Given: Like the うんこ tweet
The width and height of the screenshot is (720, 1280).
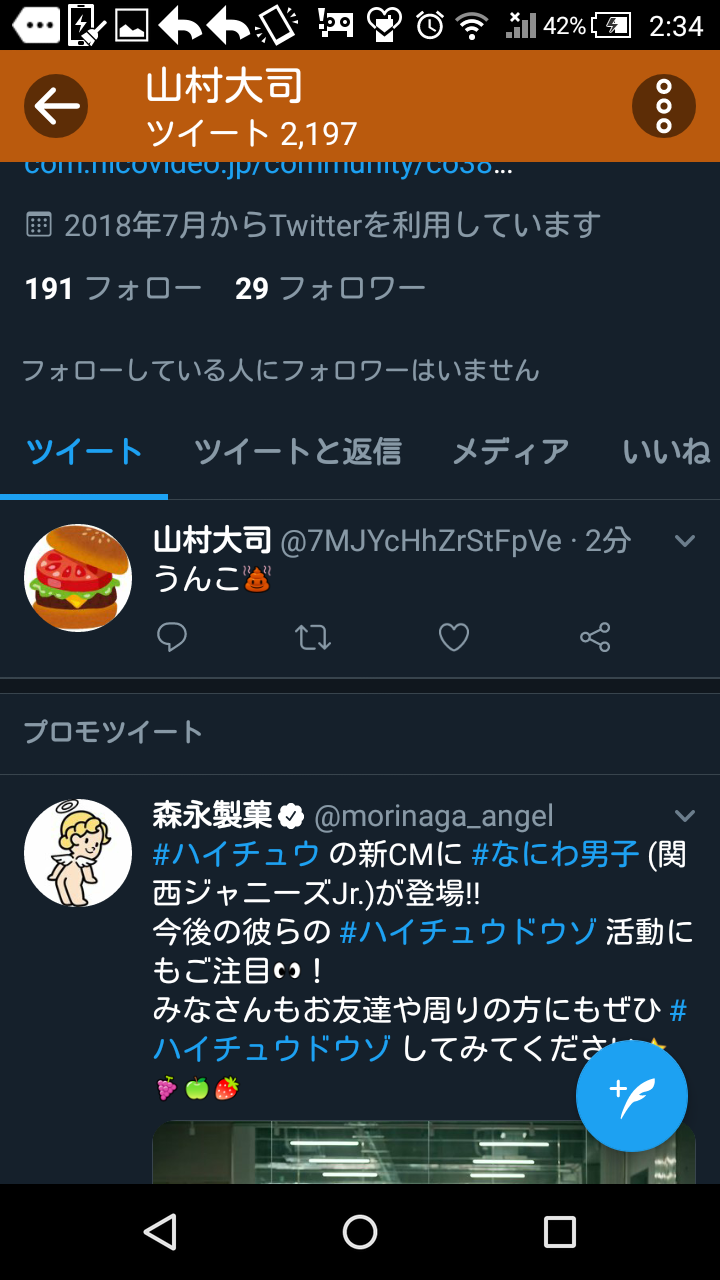Looking at the screenshot, I should coord(454,637).
